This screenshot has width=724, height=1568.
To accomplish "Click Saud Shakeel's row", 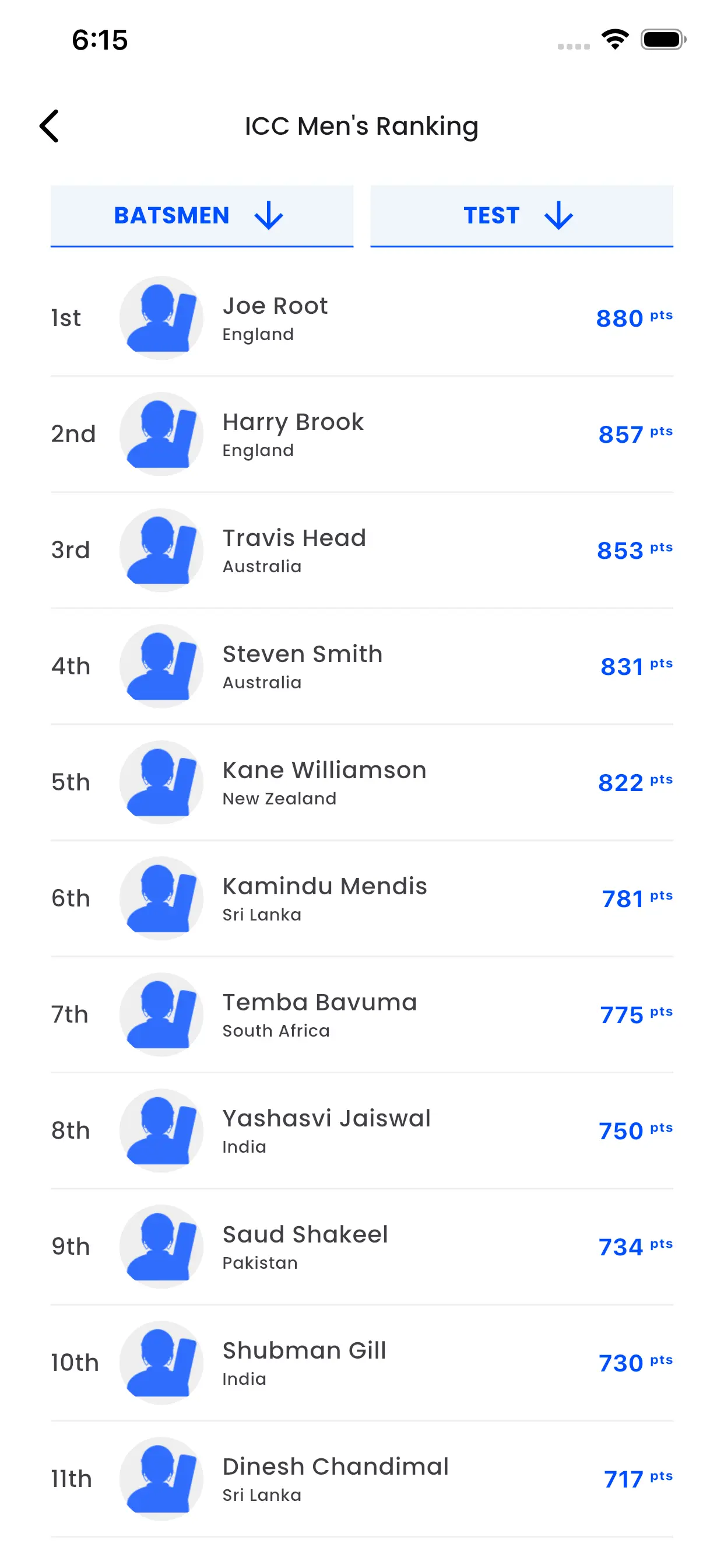I will [x=362, y=1247].
